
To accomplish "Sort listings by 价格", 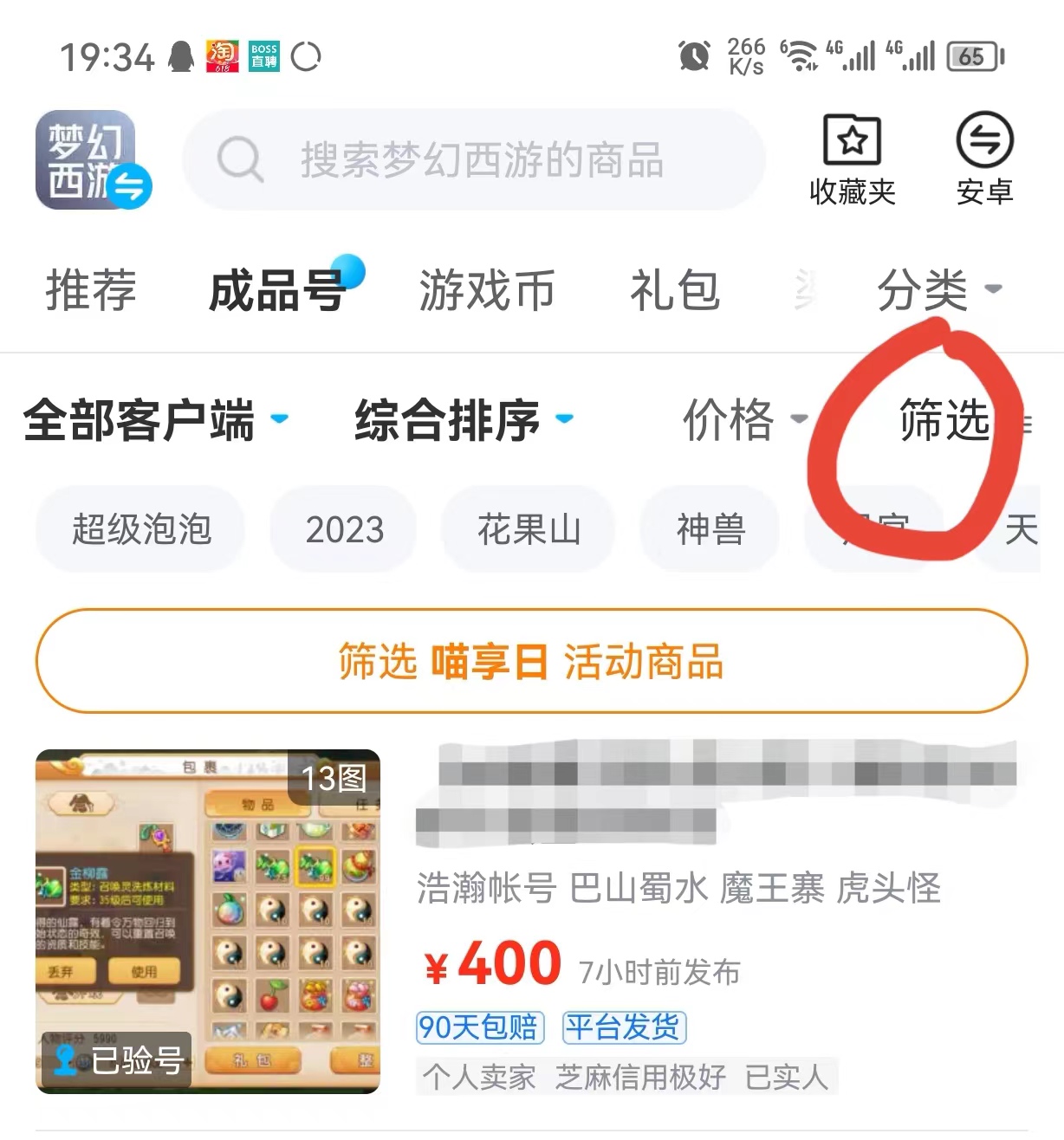I will click(743, 420).
